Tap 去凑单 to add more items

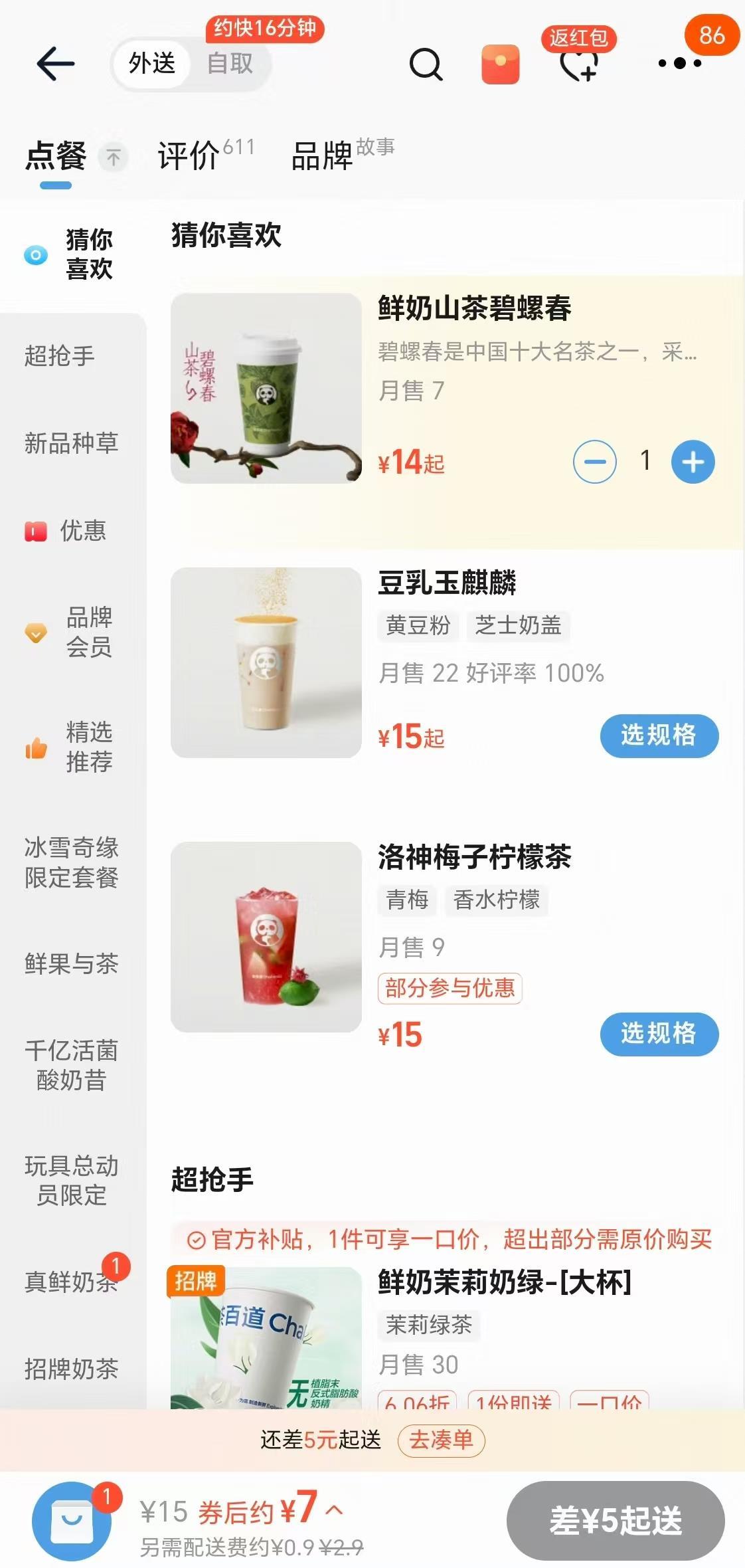coord(441,1440)
